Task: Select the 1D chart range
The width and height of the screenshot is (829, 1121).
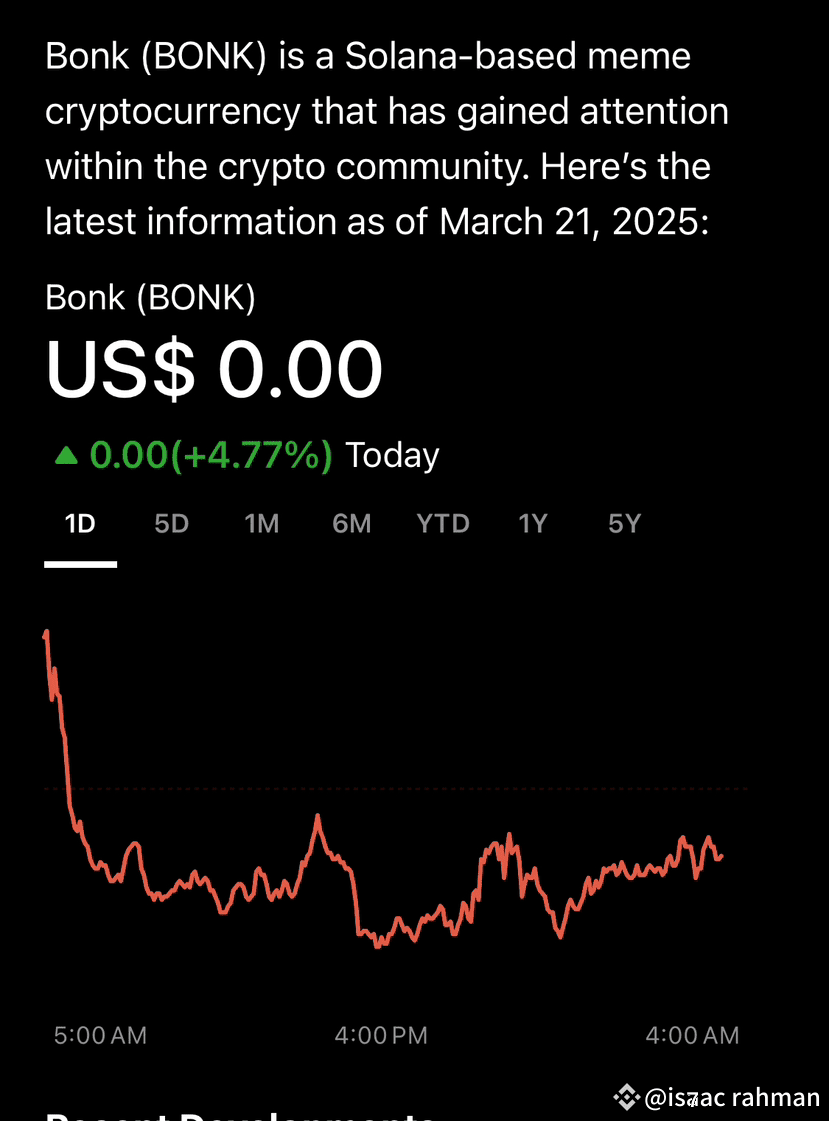Action: pyautogui.click(x=80, y=523)
